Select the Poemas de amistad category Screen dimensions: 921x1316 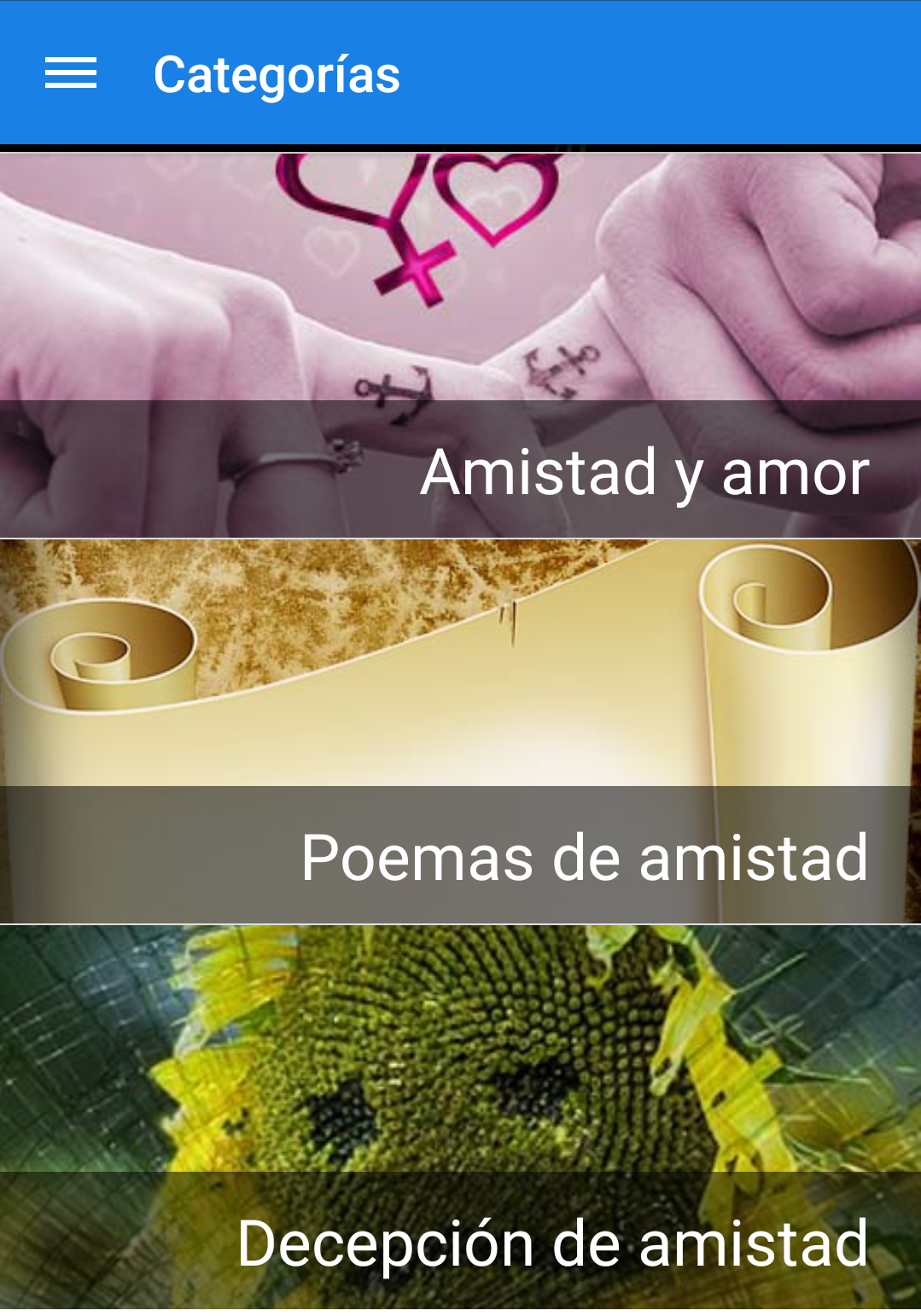[461, 731]
